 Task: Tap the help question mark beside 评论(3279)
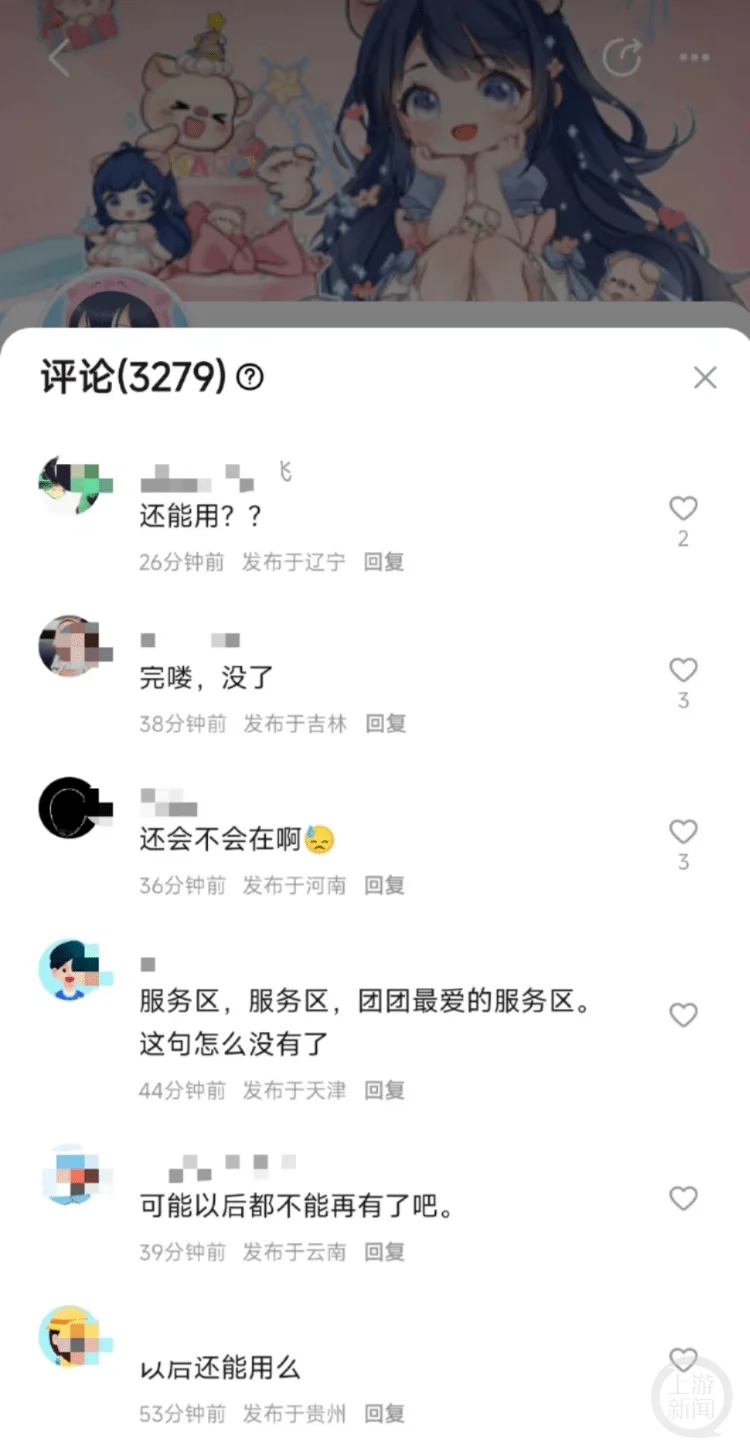click(251, 379)
